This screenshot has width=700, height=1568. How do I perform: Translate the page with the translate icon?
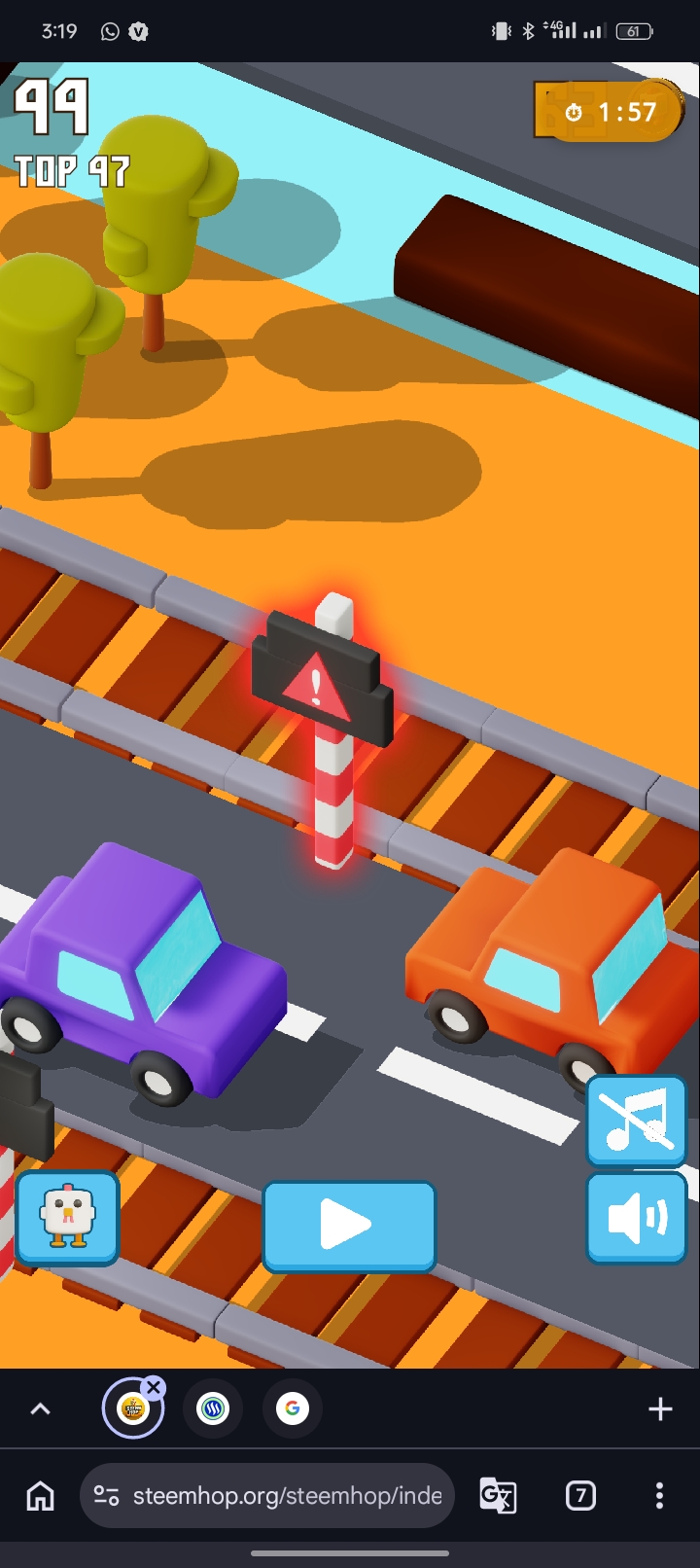(x=498, y=1496)
